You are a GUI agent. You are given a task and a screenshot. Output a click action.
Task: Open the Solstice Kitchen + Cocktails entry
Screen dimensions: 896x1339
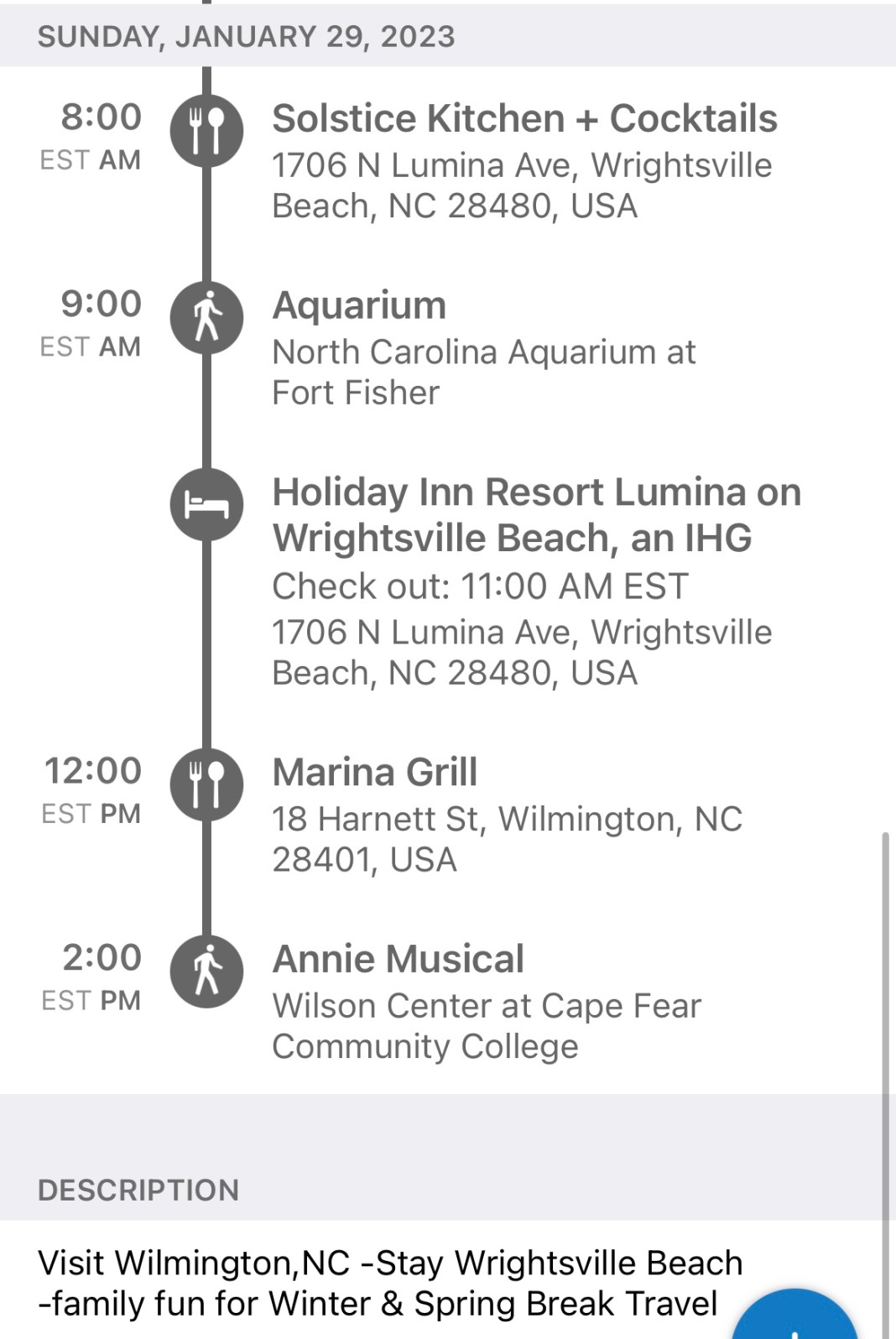pyautogui.click(x=524, y=119)
